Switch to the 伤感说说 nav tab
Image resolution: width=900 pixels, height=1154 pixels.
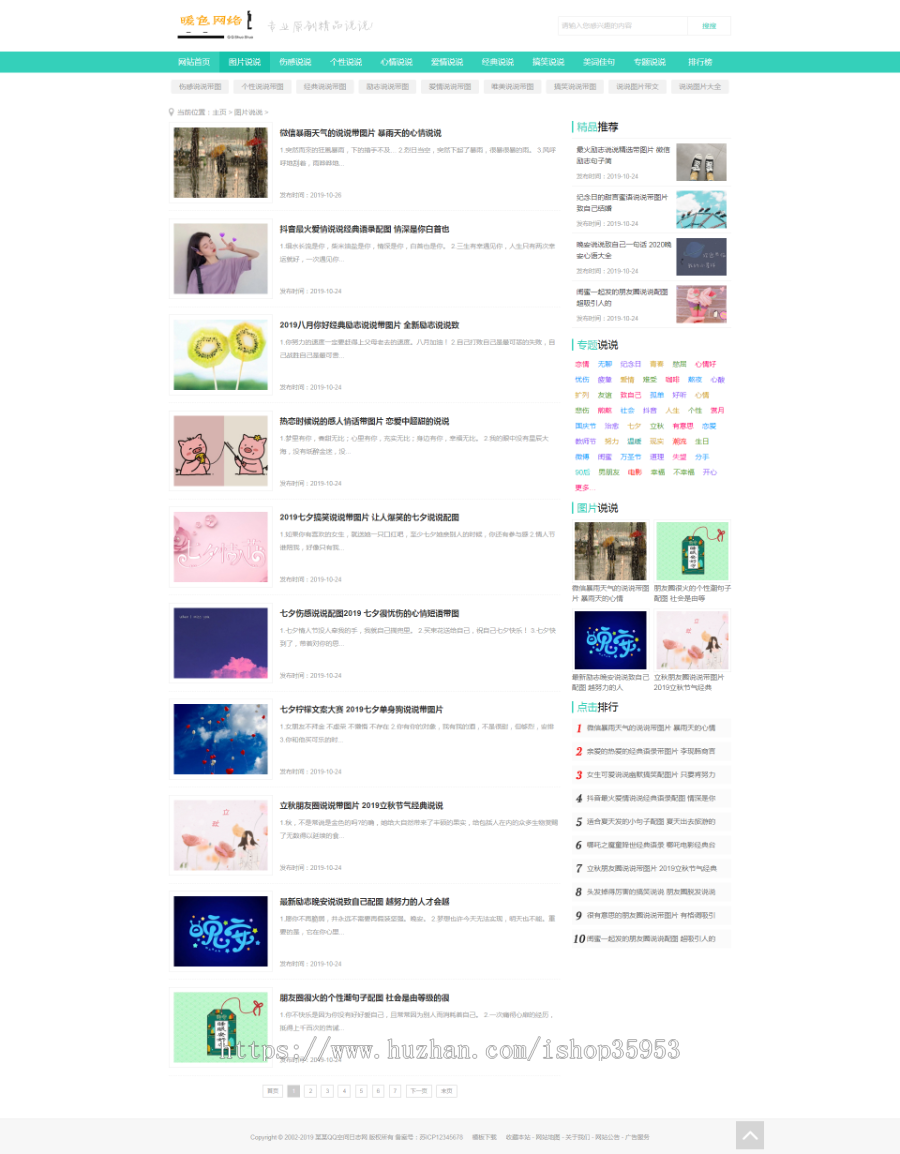point(295,62)
